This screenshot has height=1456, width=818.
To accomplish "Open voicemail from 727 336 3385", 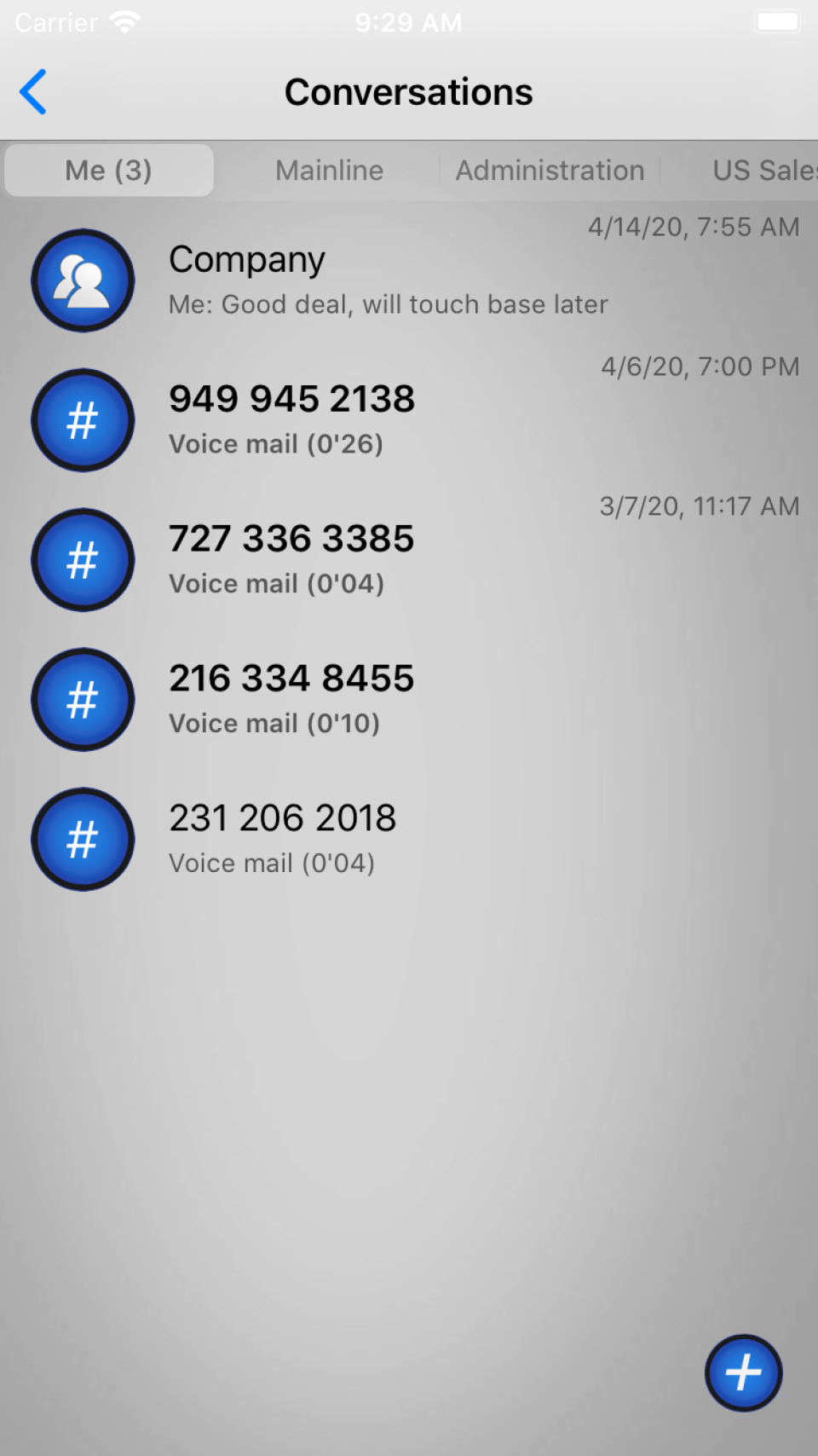I will [409, 559].
